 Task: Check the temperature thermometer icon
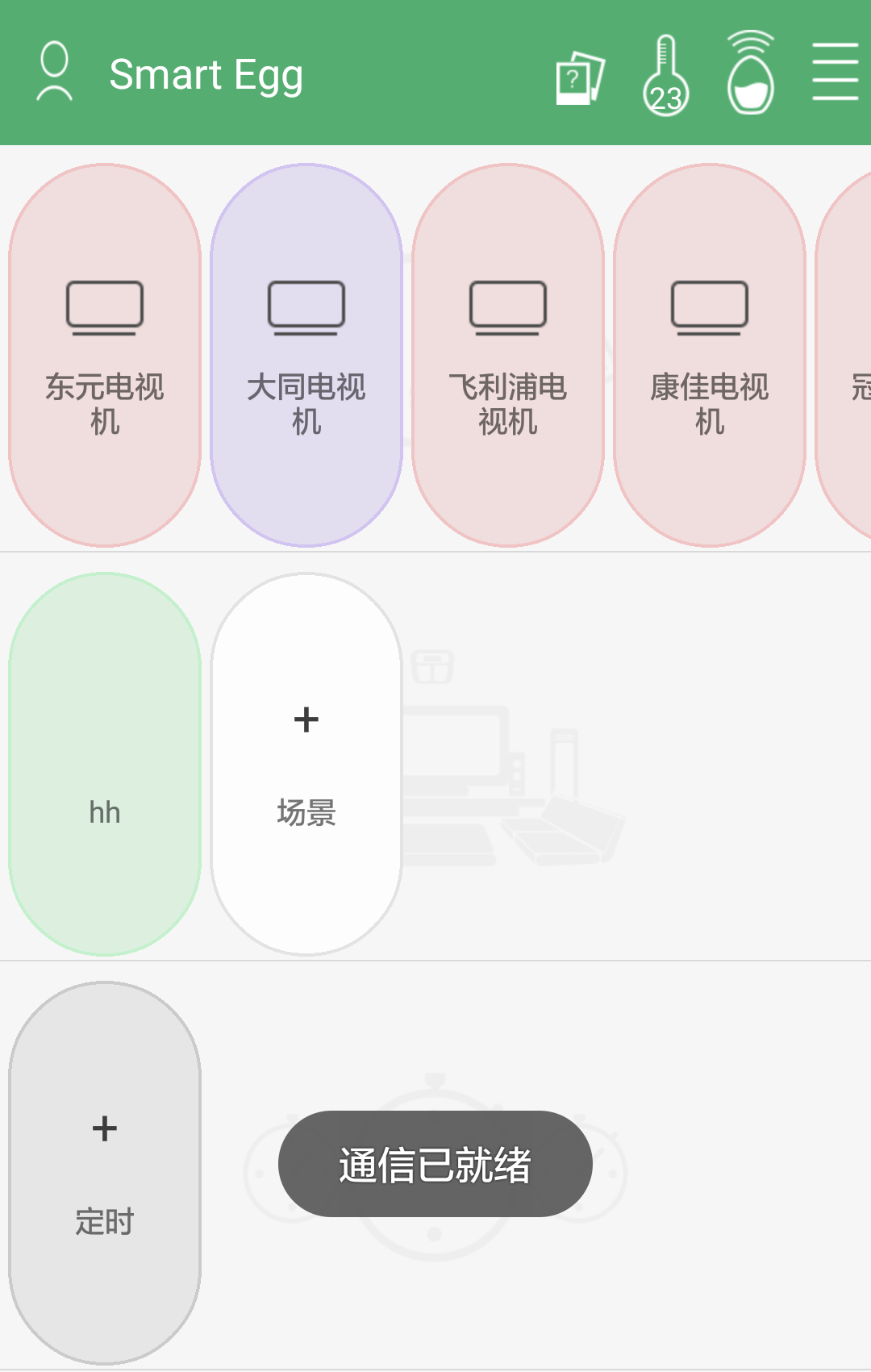pyautogui.click(x=665, y=76)
